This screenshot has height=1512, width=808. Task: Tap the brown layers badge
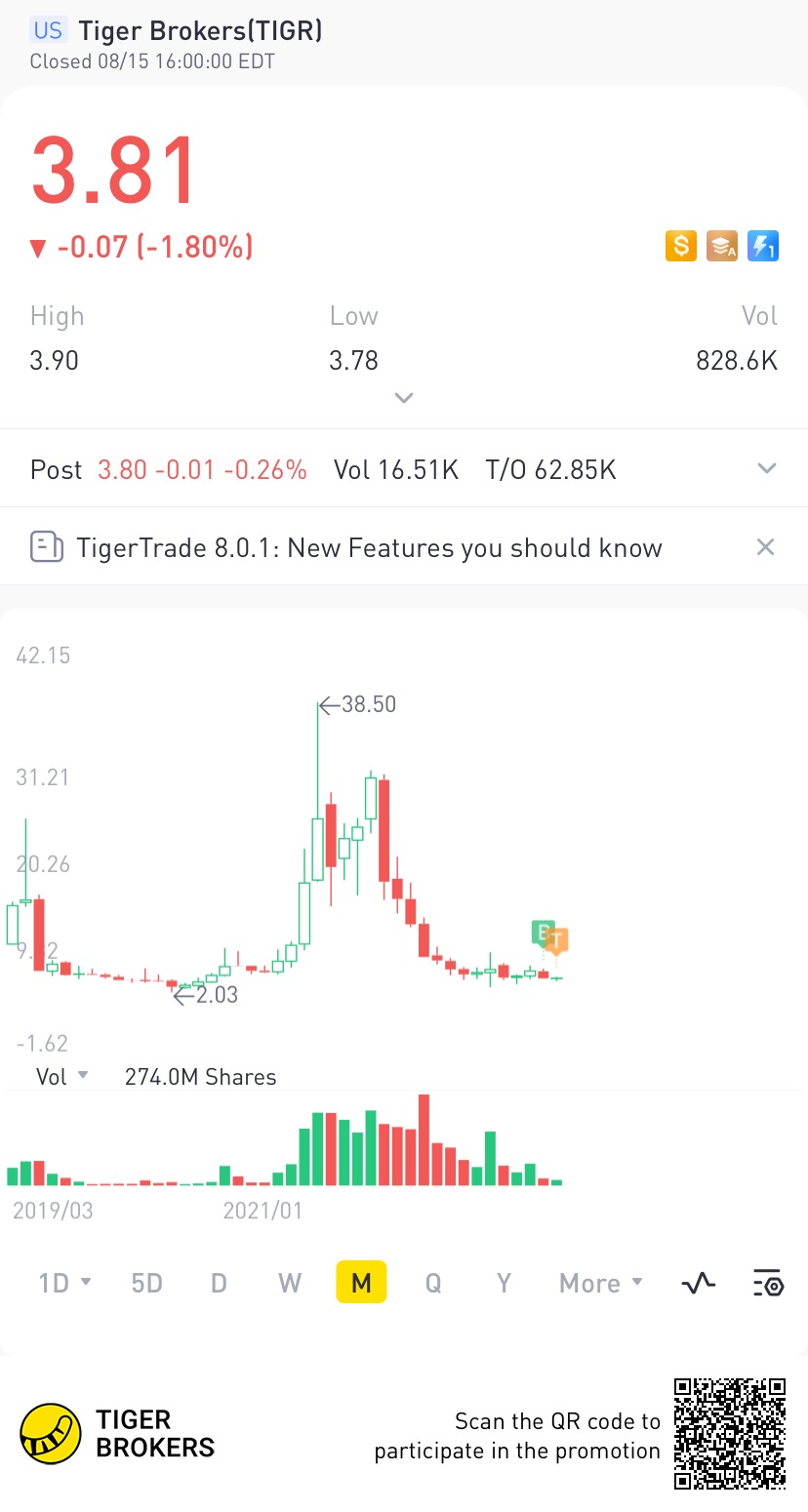coord(722,246)
